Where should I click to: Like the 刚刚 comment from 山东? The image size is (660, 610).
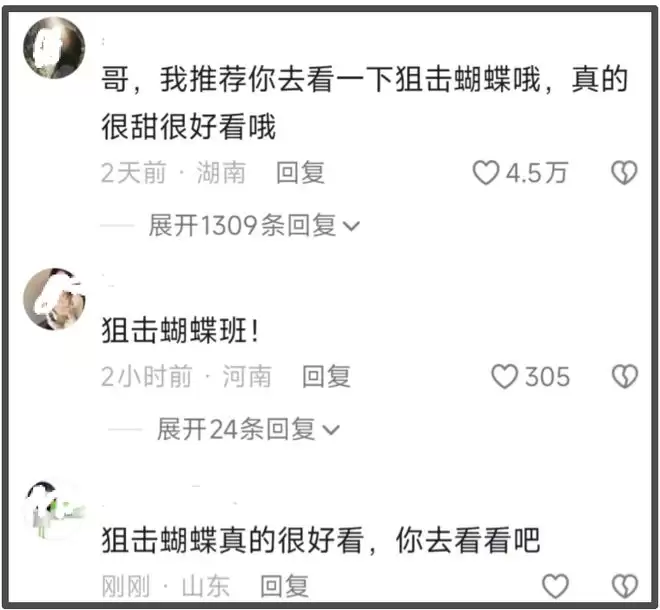pos(555,586)
